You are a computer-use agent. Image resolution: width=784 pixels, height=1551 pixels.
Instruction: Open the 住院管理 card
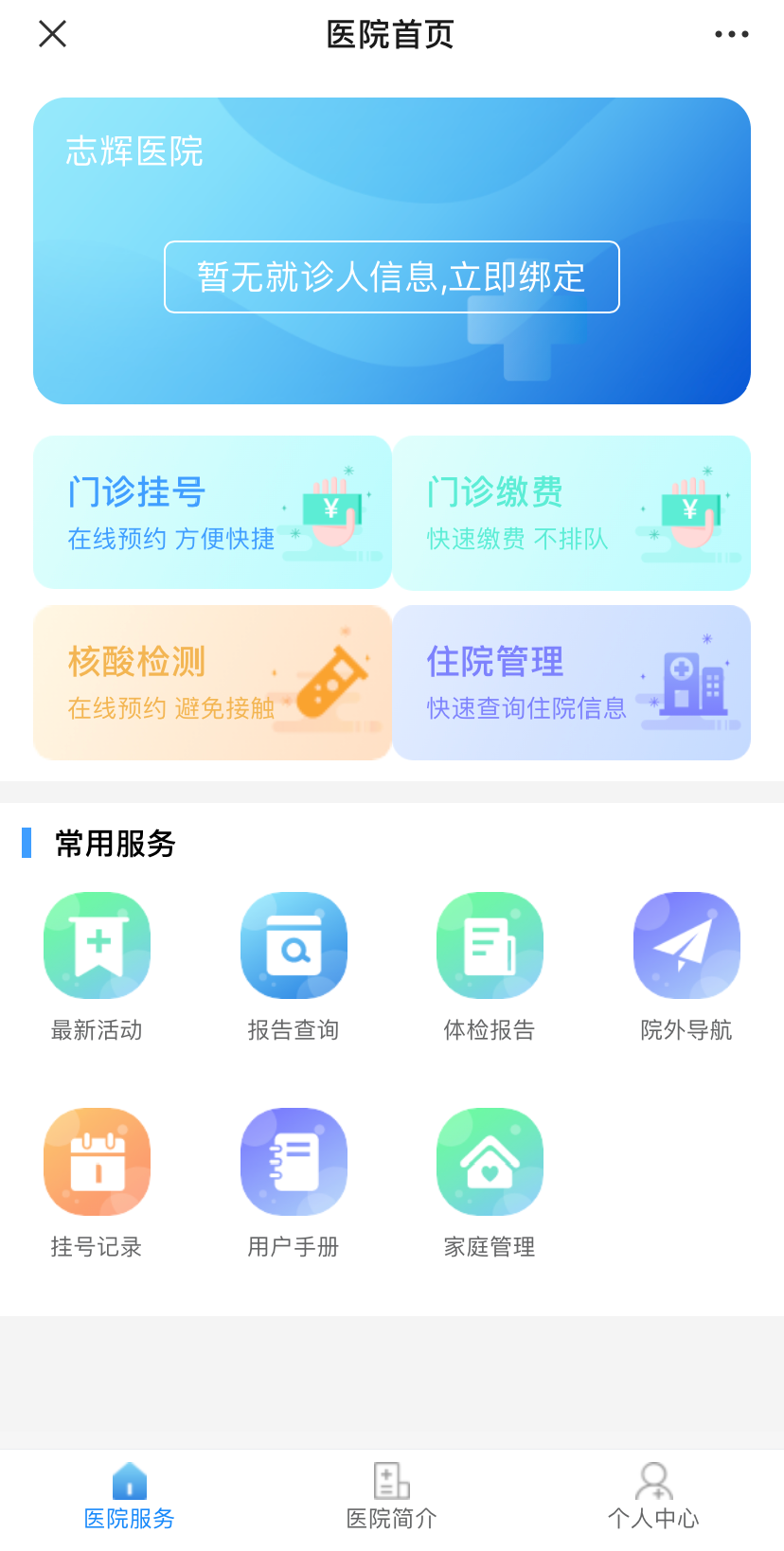(x=572, y=683)
